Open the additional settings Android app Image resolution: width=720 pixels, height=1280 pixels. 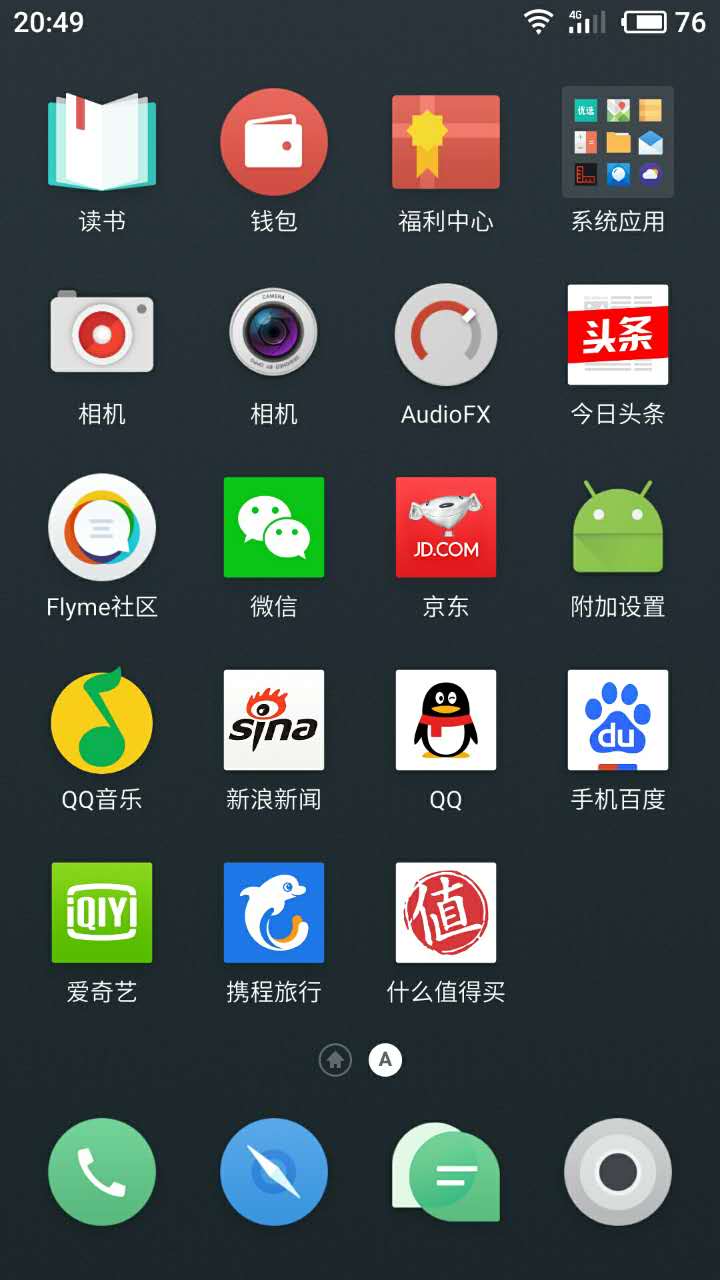(617, 528)
